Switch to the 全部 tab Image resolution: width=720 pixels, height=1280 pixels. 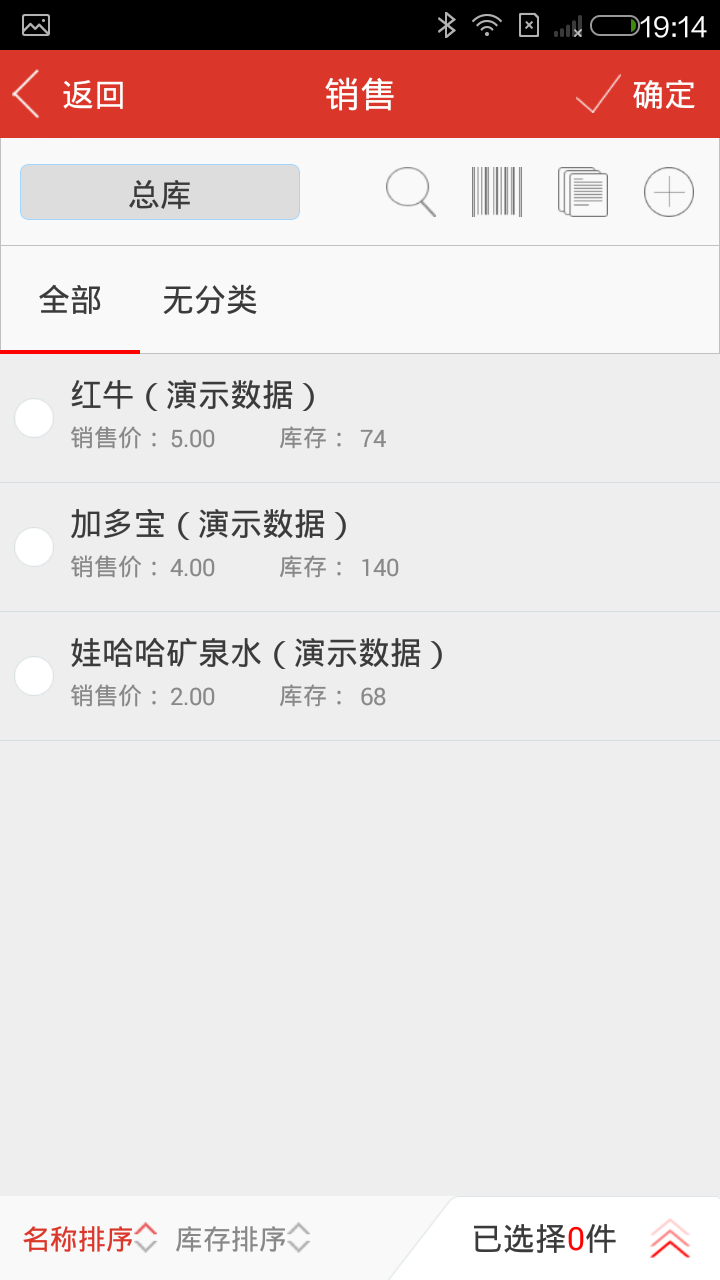70,300
